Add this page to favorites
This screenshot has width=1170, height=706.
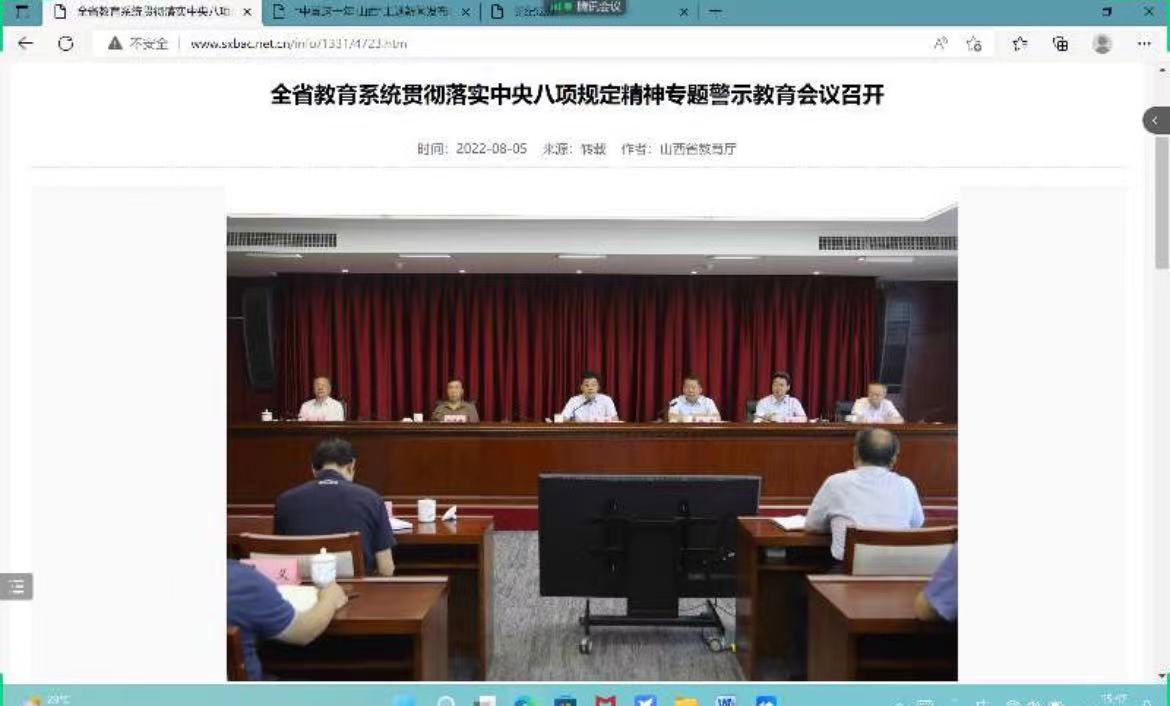coord(974,43)
